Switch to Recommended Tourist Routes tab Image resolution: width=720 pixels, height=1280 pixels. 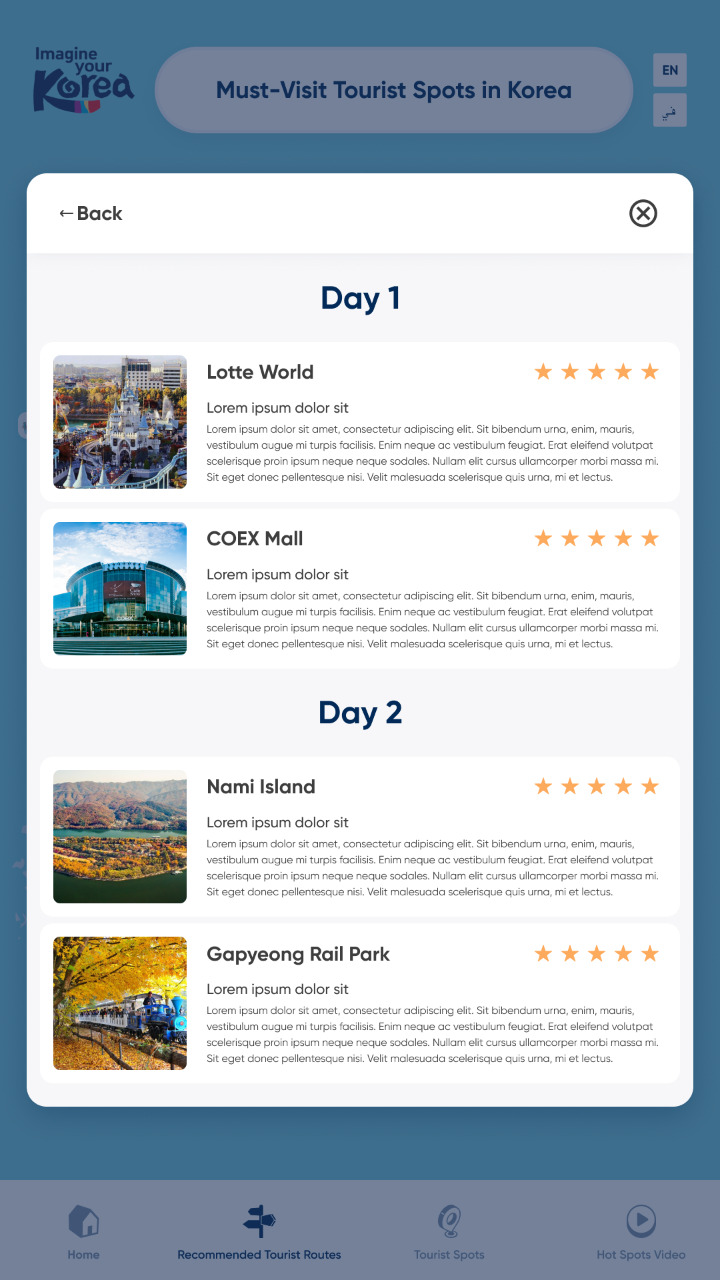(x=259, y=1231)
